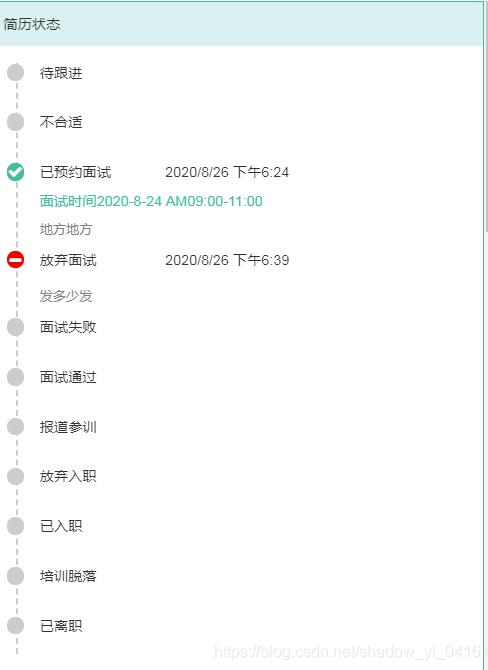The height and width of the screenshot is (670, 488).
Task: Tap the 放弃面试 status step
Action: (68, 260)
